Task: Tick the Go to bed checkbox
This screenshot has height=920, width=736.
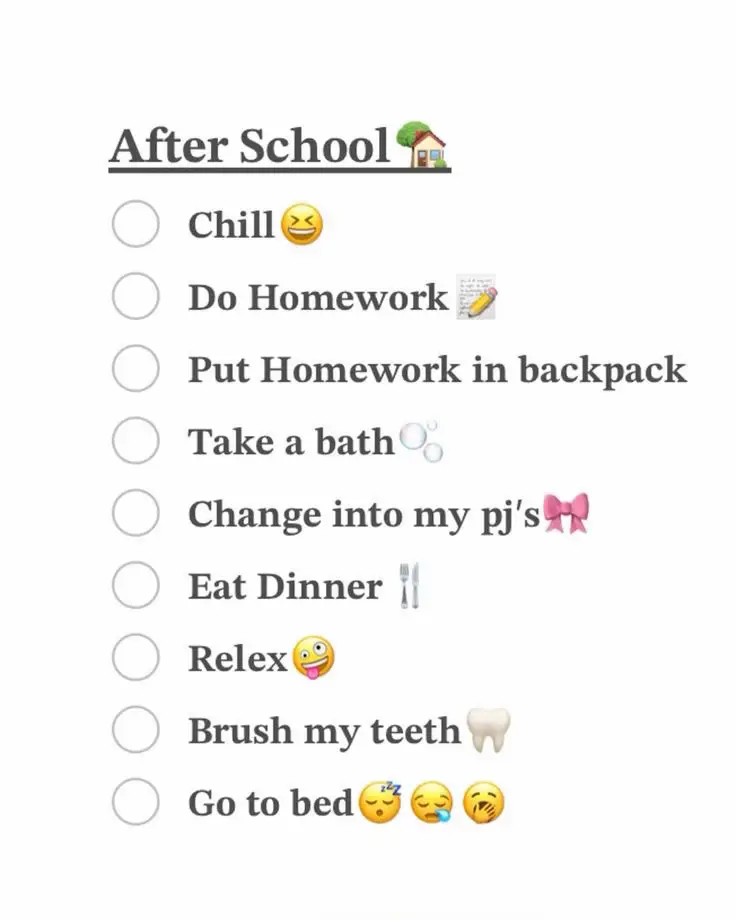Action: [x=135, y=802]
